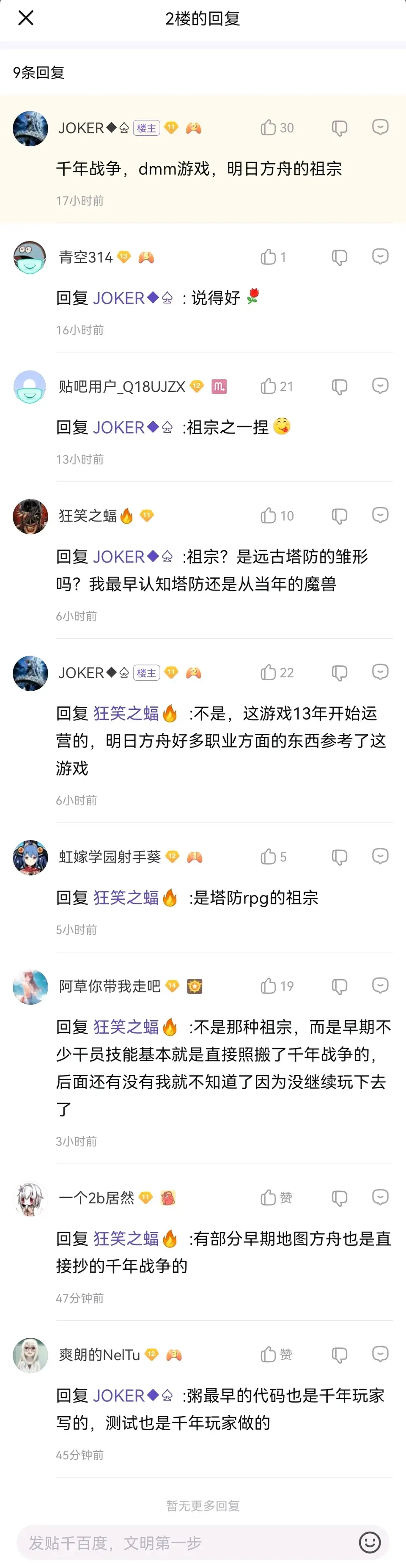The height and width of the screenshot is (1568, 406).
Task: Open the 发贴千百度 reply input field
Action: coord(183,1543)
